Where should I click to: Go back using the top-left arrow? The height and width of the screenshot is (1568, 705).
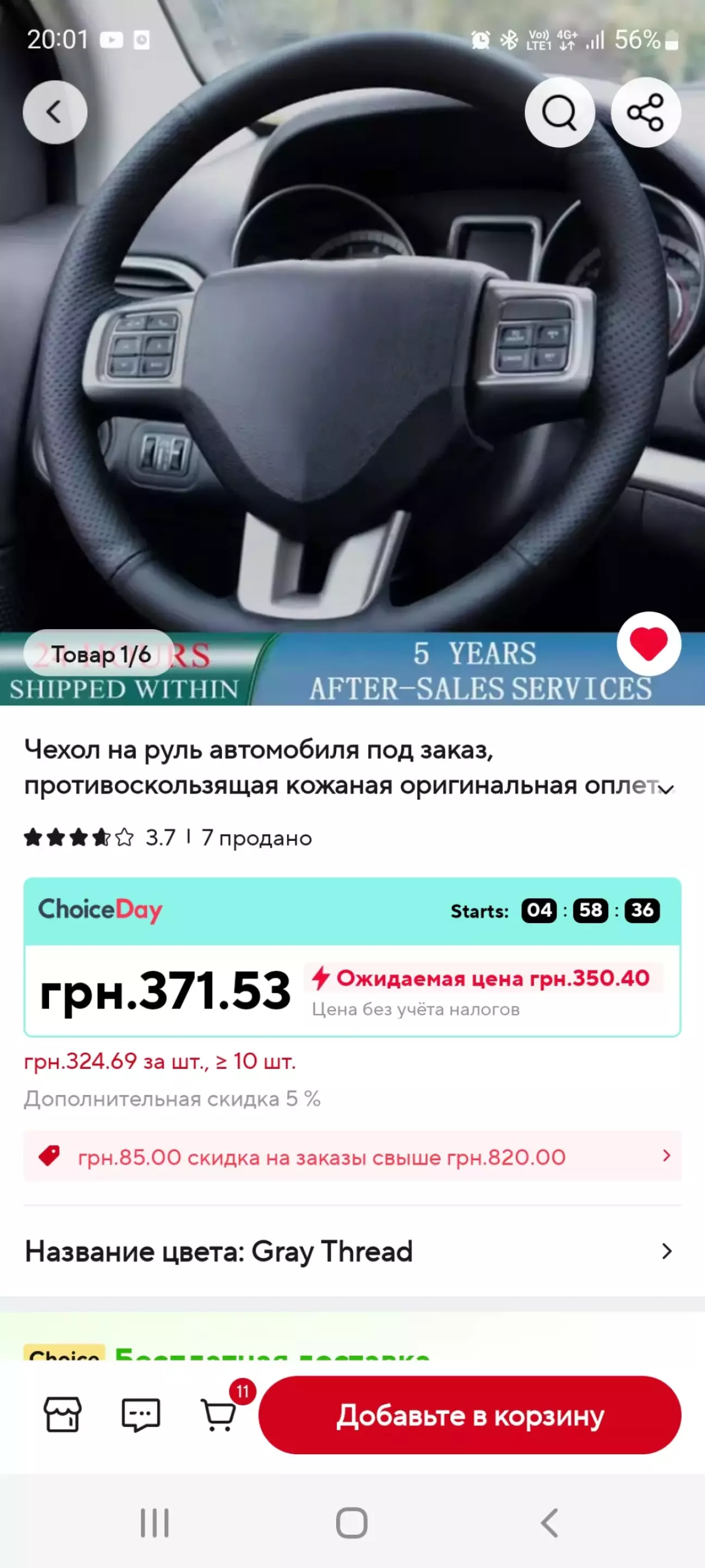pyautogui.click(x=55, y=112)
